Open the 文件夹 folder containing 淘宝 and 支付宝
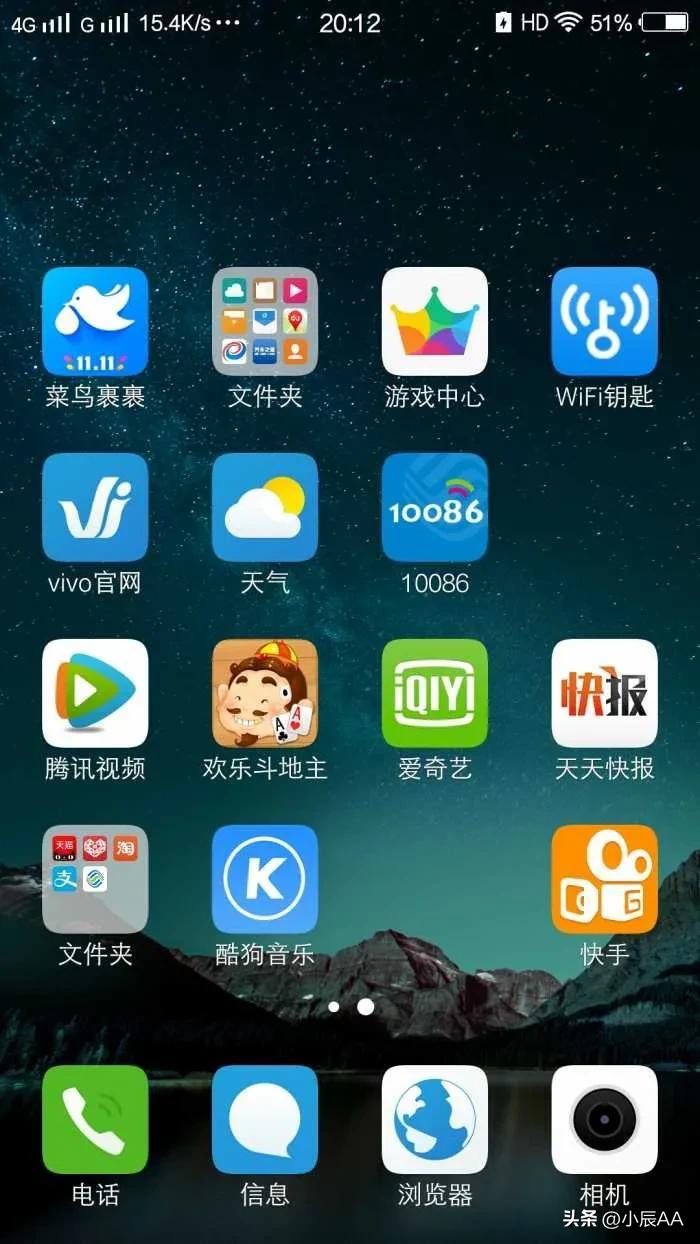Image resolution: width=700 pixels, height=1244 pixels. point(95,879)
